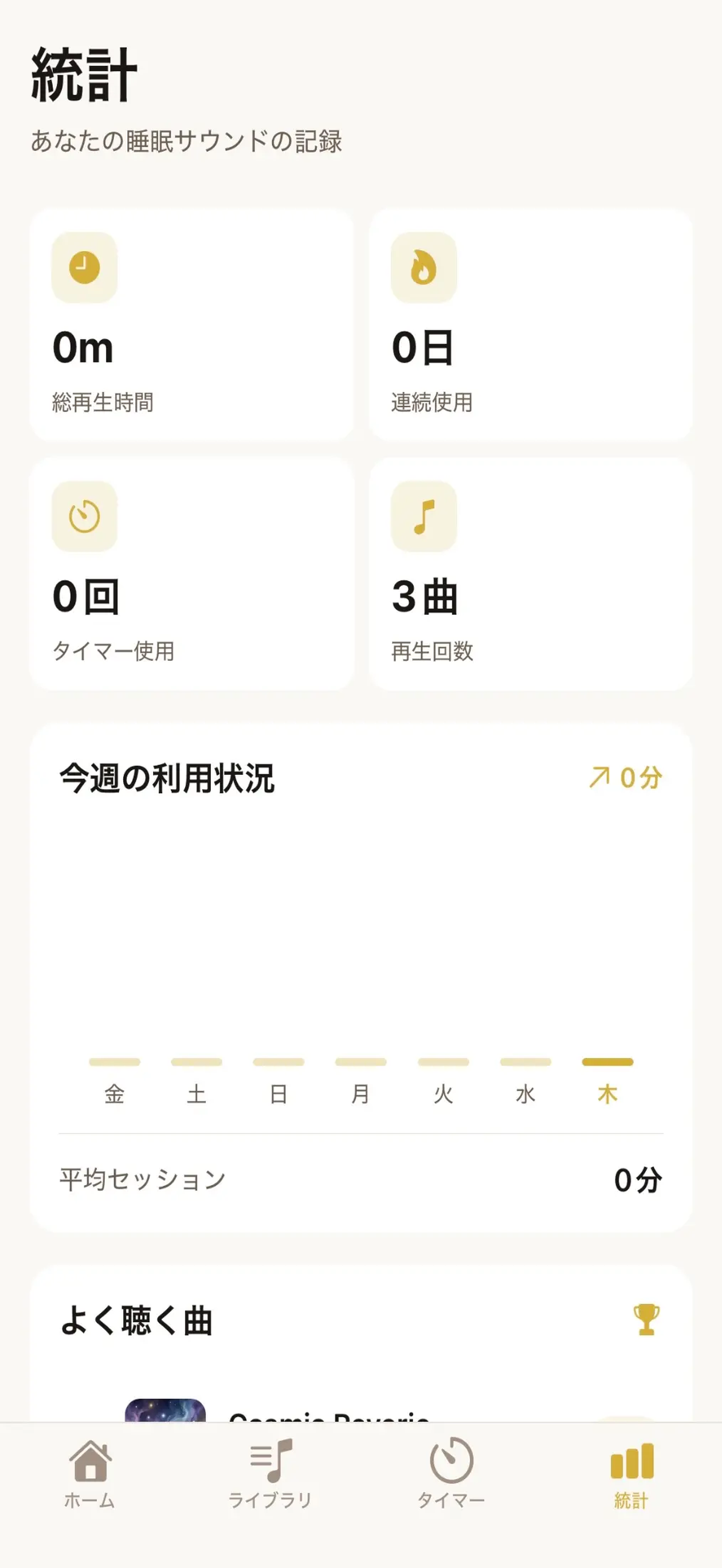The height and width of the screenshot is (1568, 722).
Task: Open the ホーム tab icon
Action: coord(90,1483)
